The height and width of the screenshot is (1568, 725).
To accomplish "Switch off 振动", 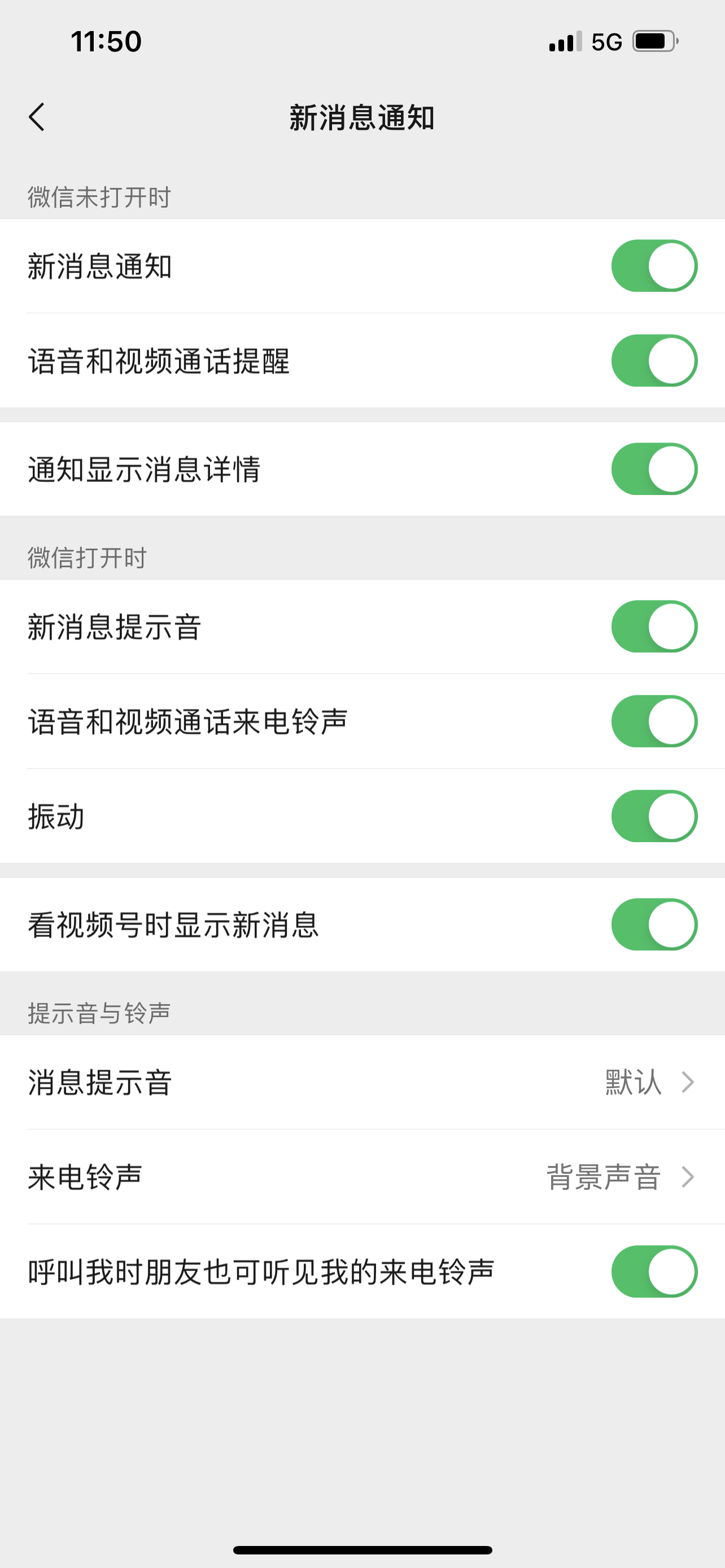I will [x=654, y=816].
